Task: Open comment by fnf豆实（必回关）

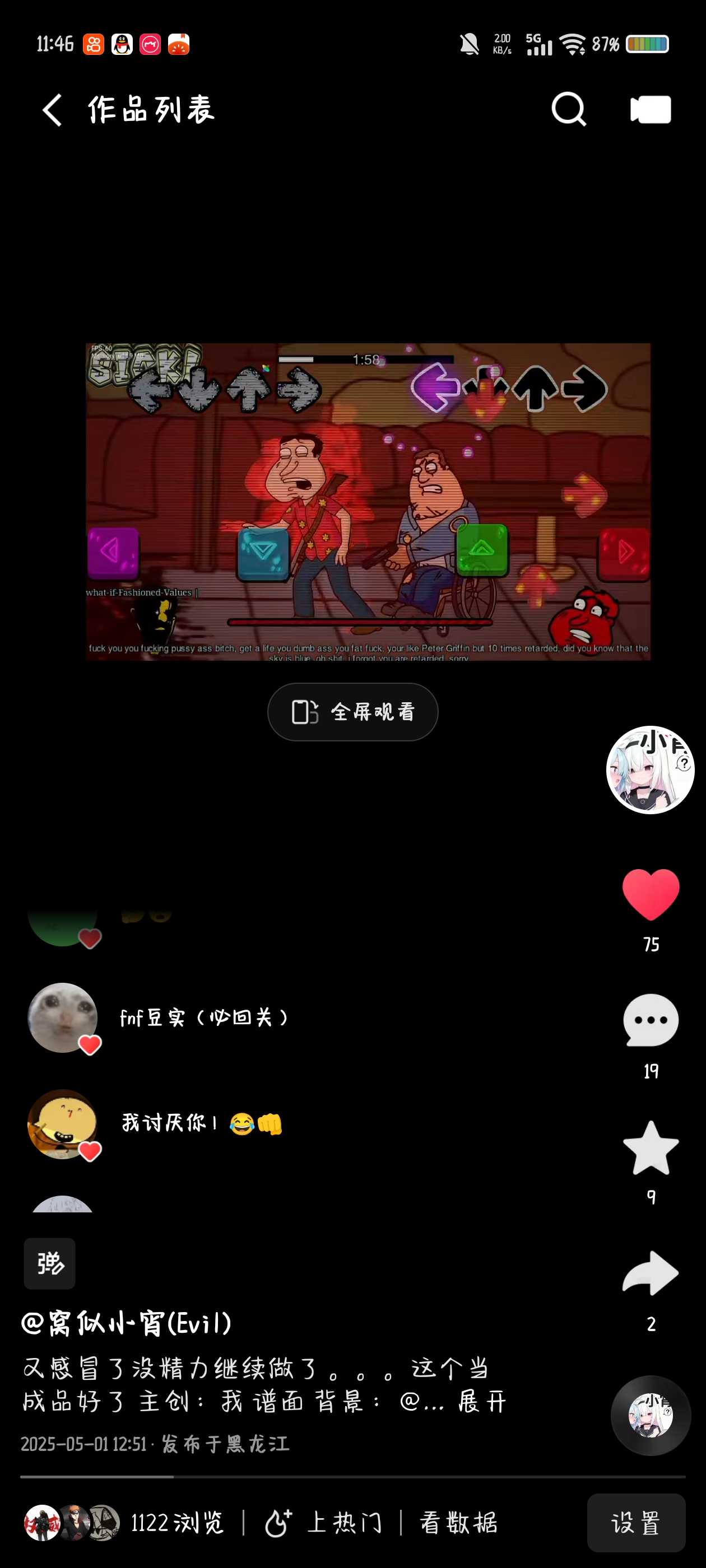Action: click(204, 1017)
